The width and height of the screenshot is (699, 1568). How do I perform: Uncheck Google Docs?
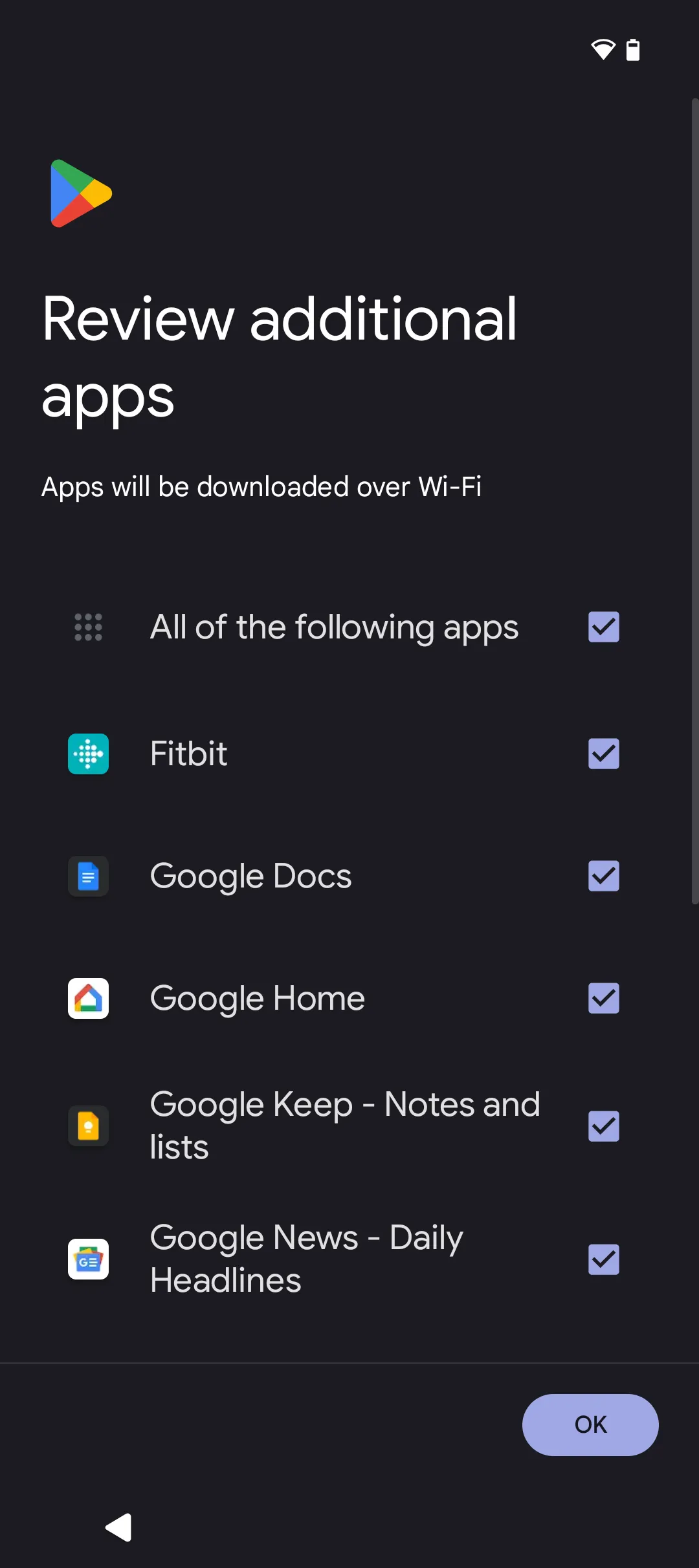pos(603,876)
